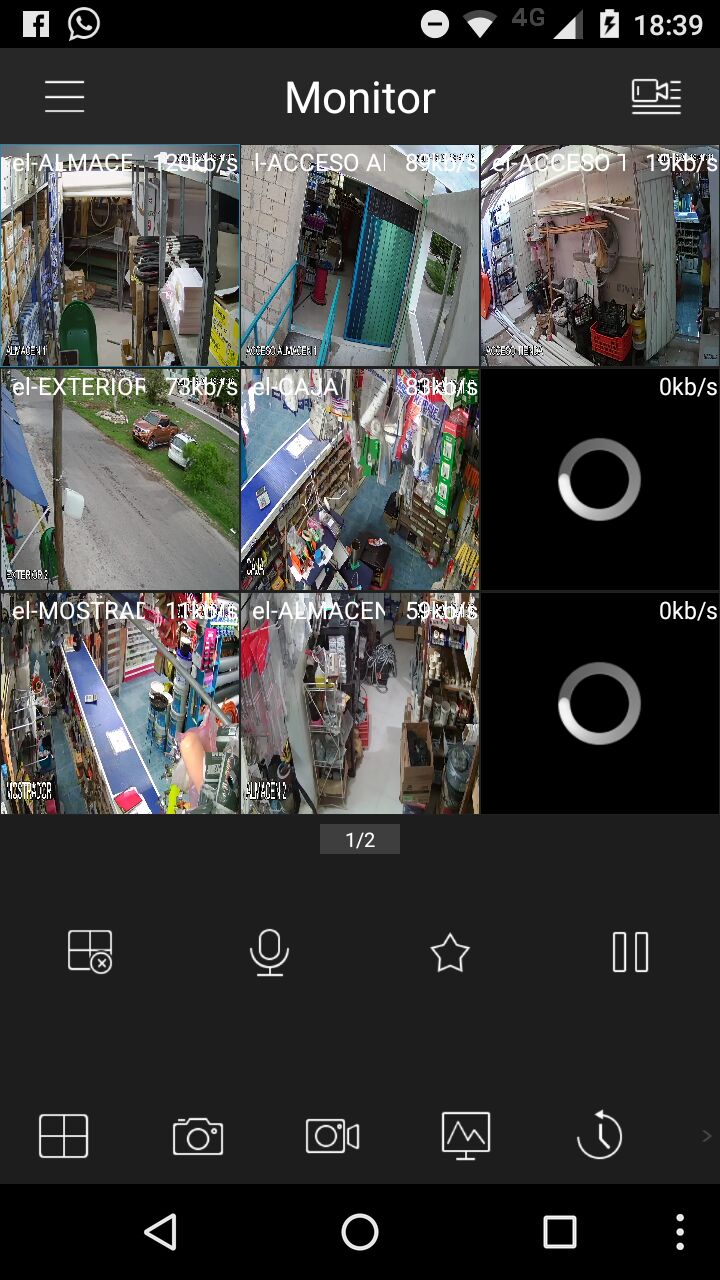Image resolution: width=720 pixels, height=1280 pixels.
Task: Open the hamburger menu
Action: pos(64,97)
